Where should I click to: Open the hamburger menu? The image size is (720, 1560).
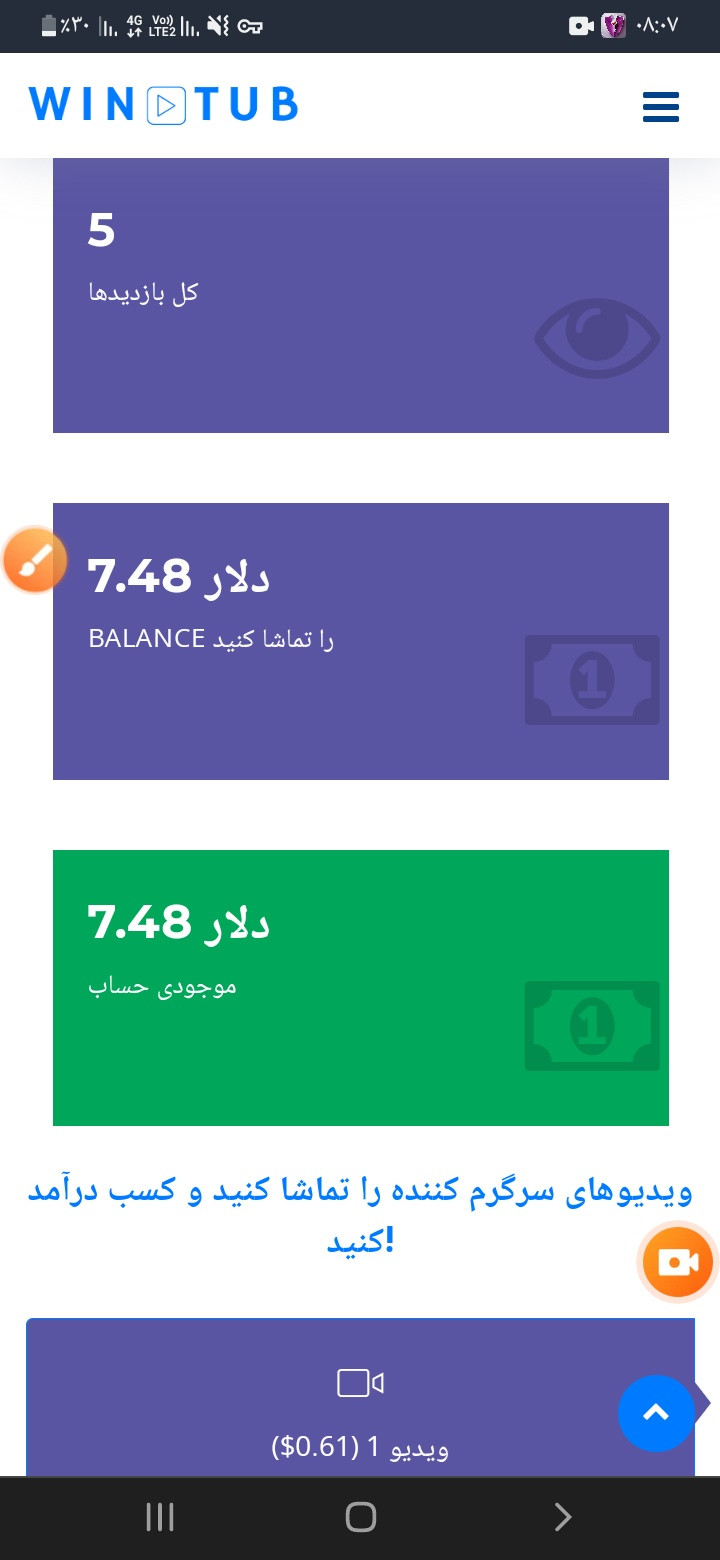coord(661,106)
